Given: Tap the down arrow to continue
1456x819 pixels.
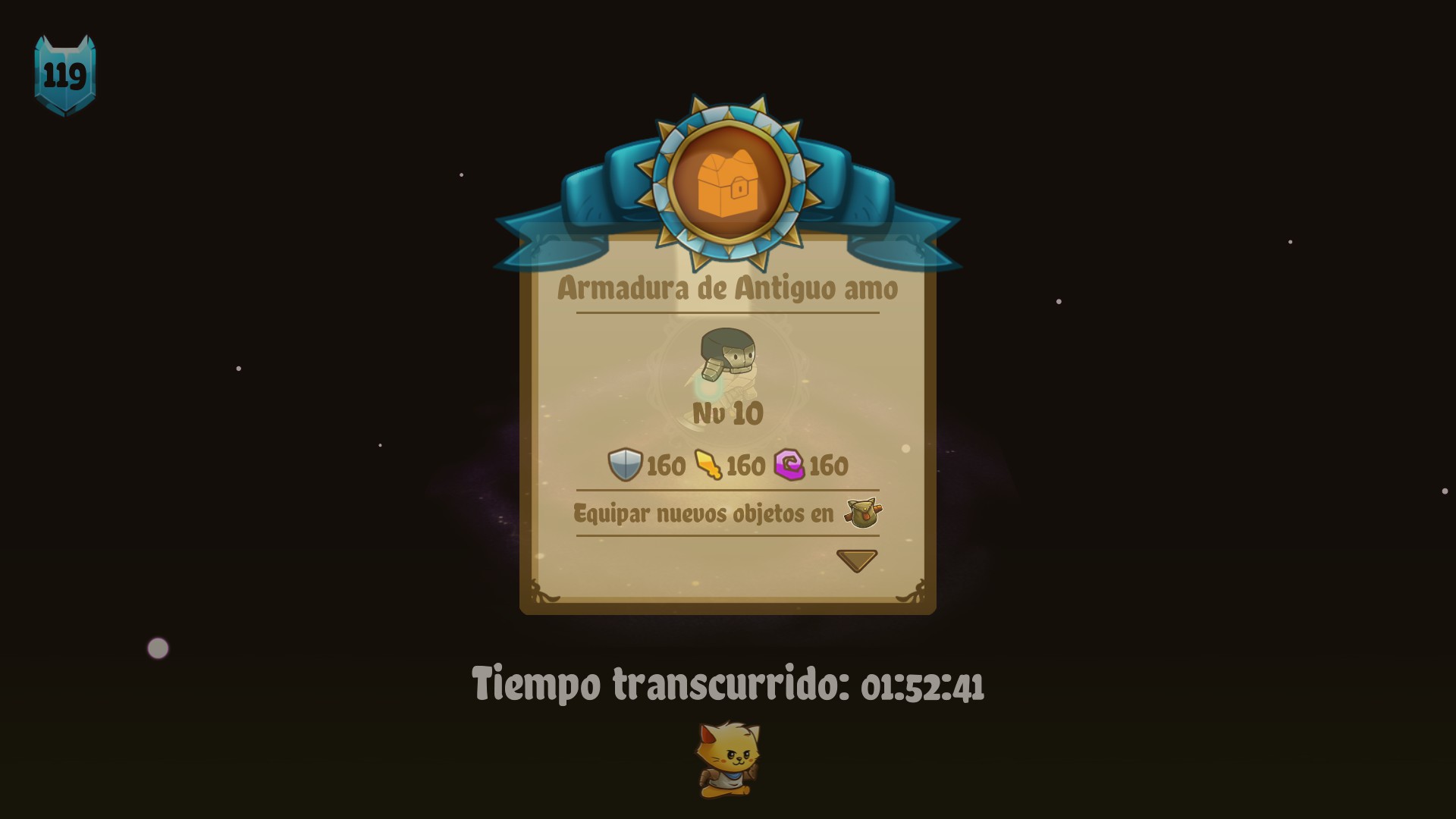Looking at the screenshot, I should coord(856,560).
